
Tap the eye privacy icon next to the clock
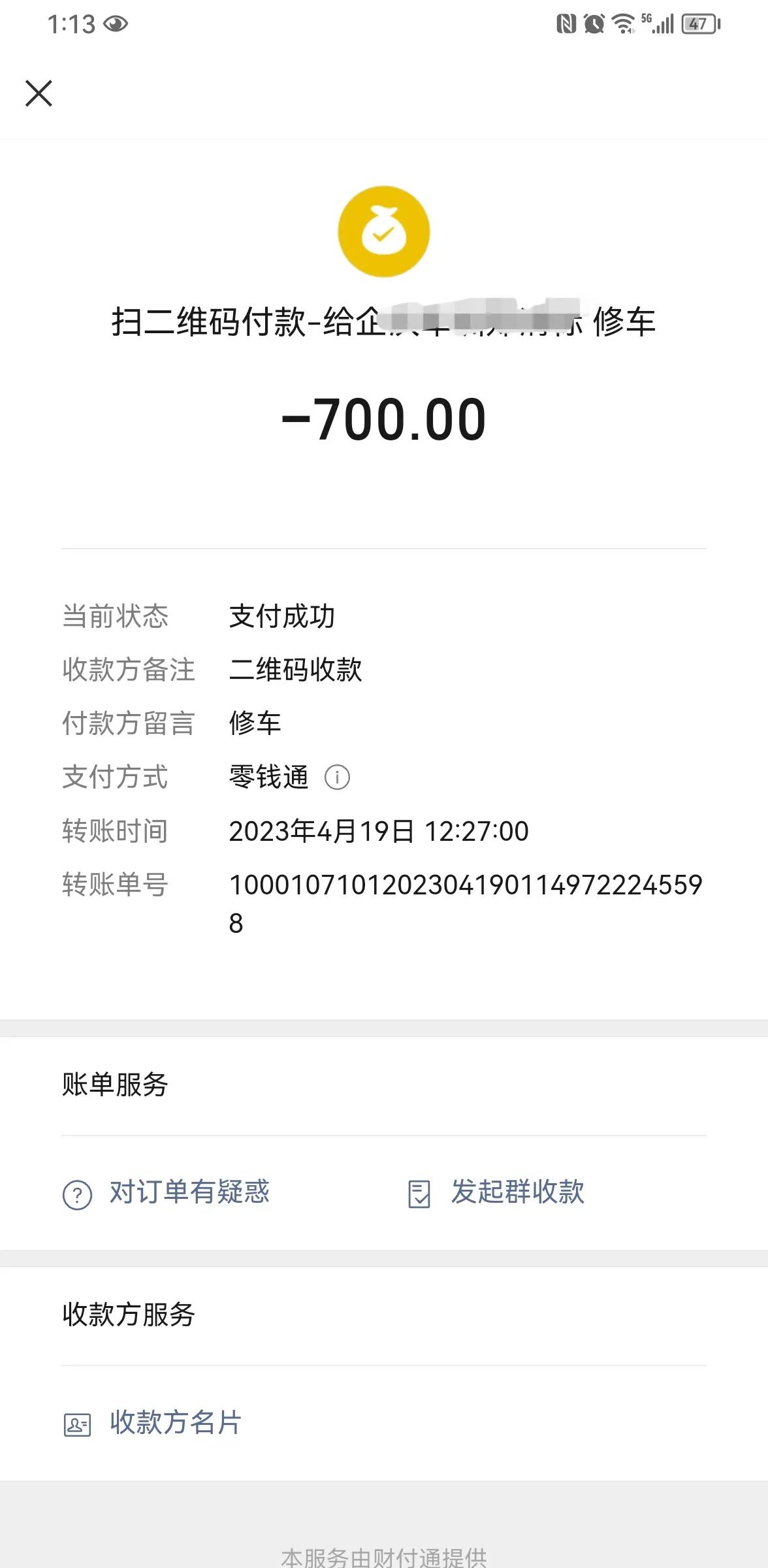[x=118, y=22]
